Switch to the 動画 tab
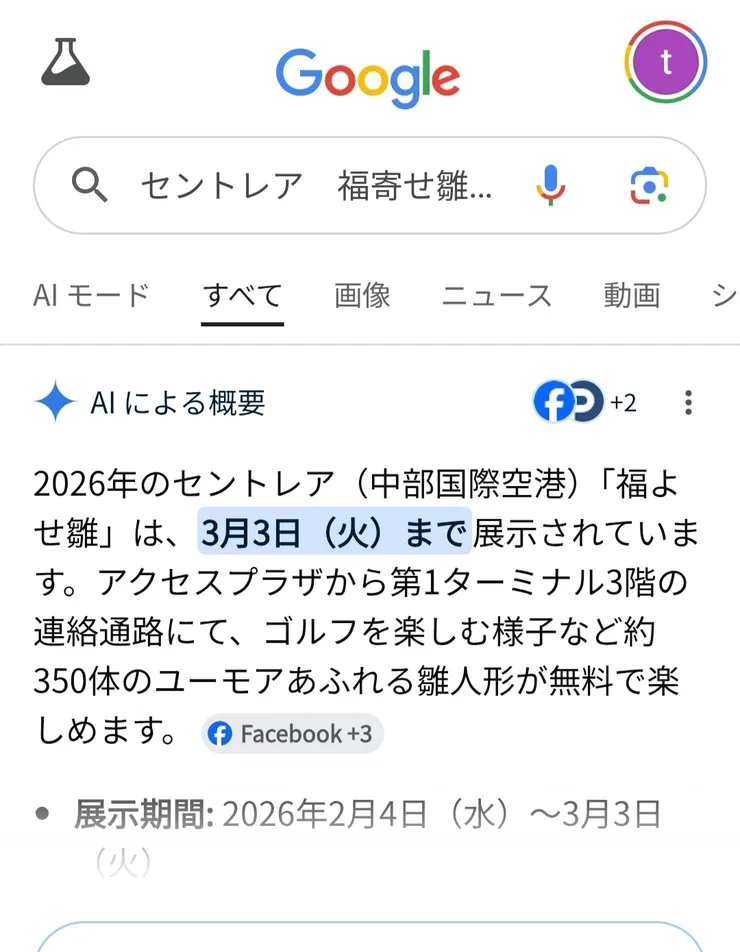740x952 pixels. (x=632, y=295)
